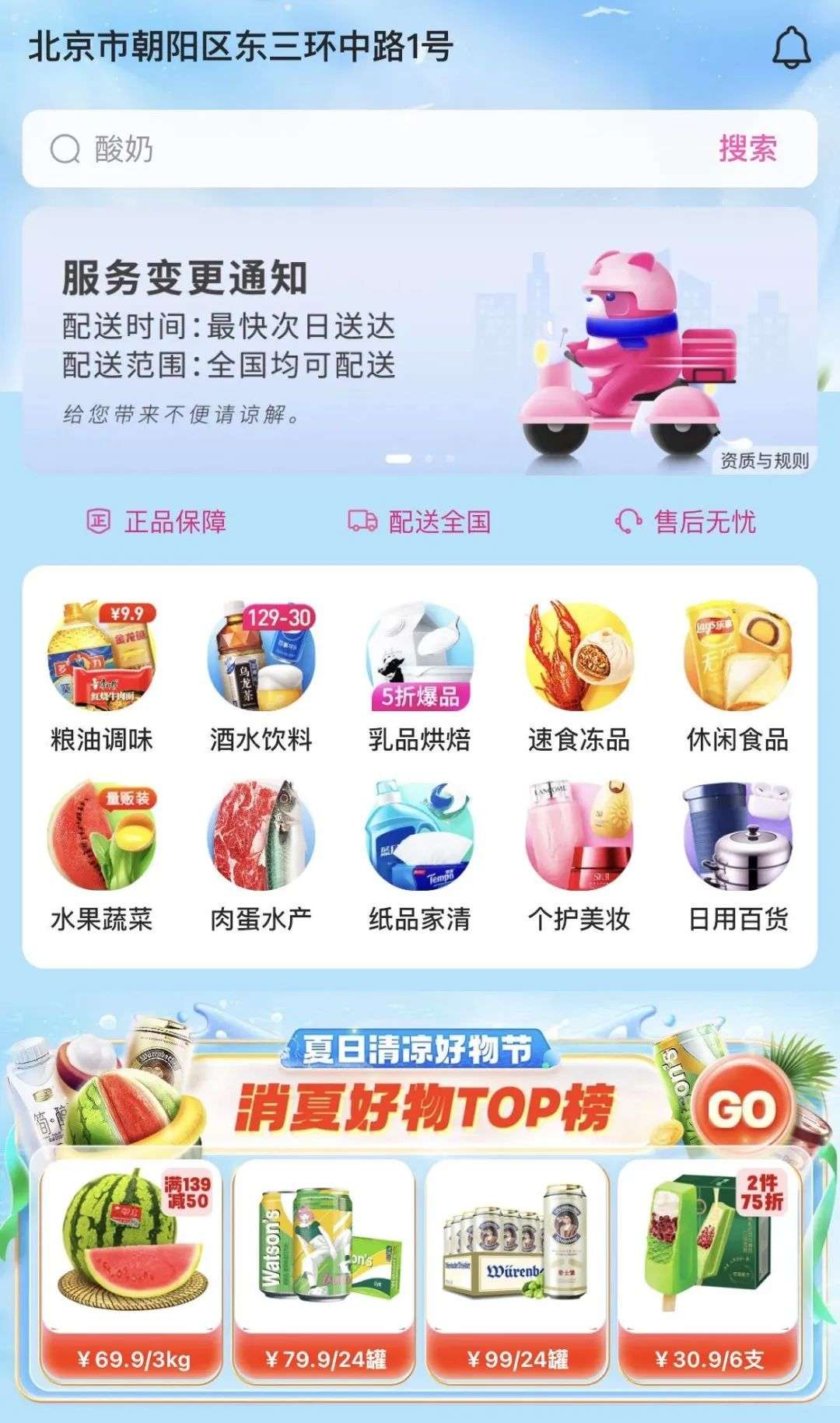Image resolution: width=840 pixels, height=1423 pixels.
Task: Open the notifications bell
Action: (791, 48)
